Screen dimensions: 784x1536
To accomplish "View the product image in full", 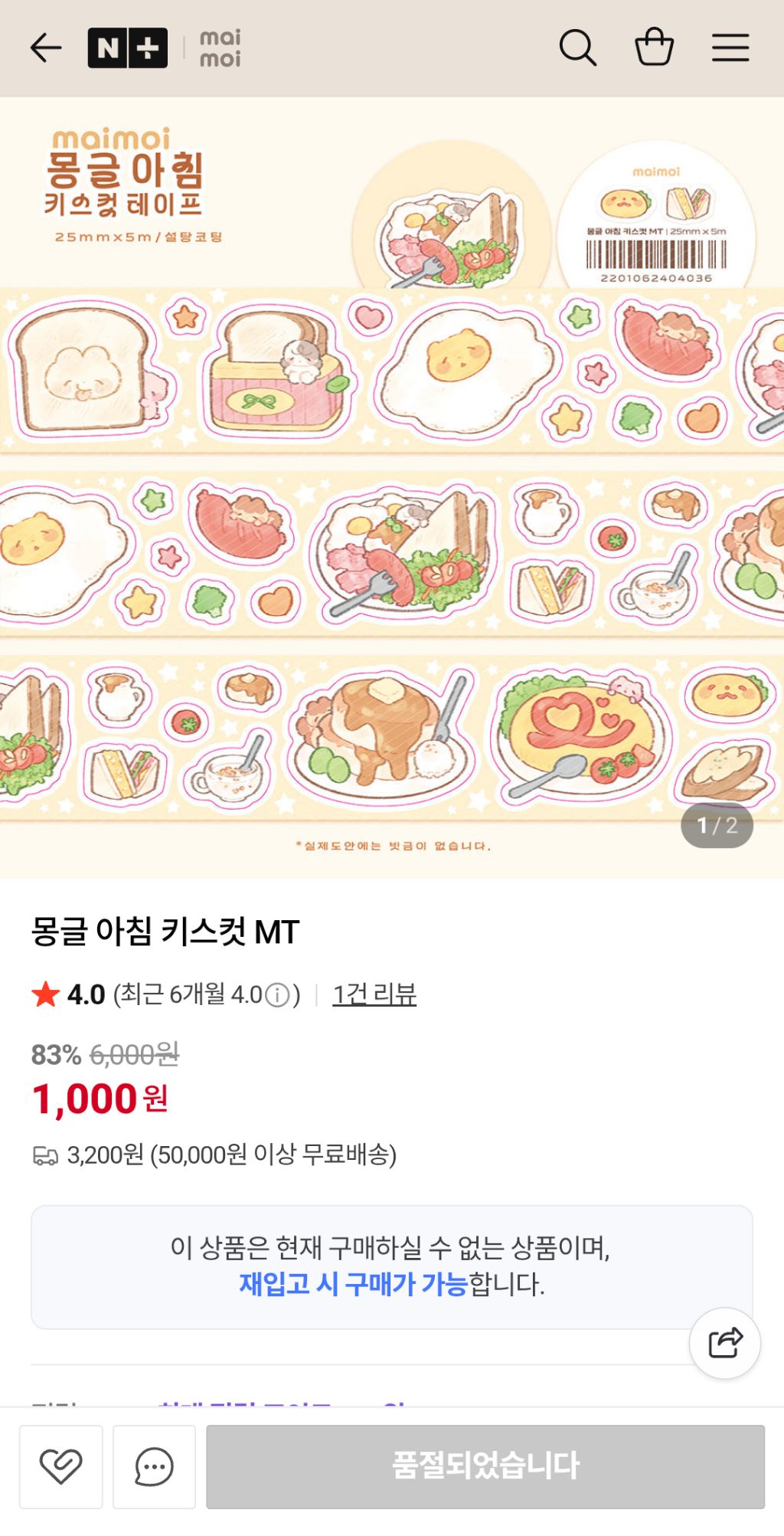I will pyautogui.click(x=392, y=487).
